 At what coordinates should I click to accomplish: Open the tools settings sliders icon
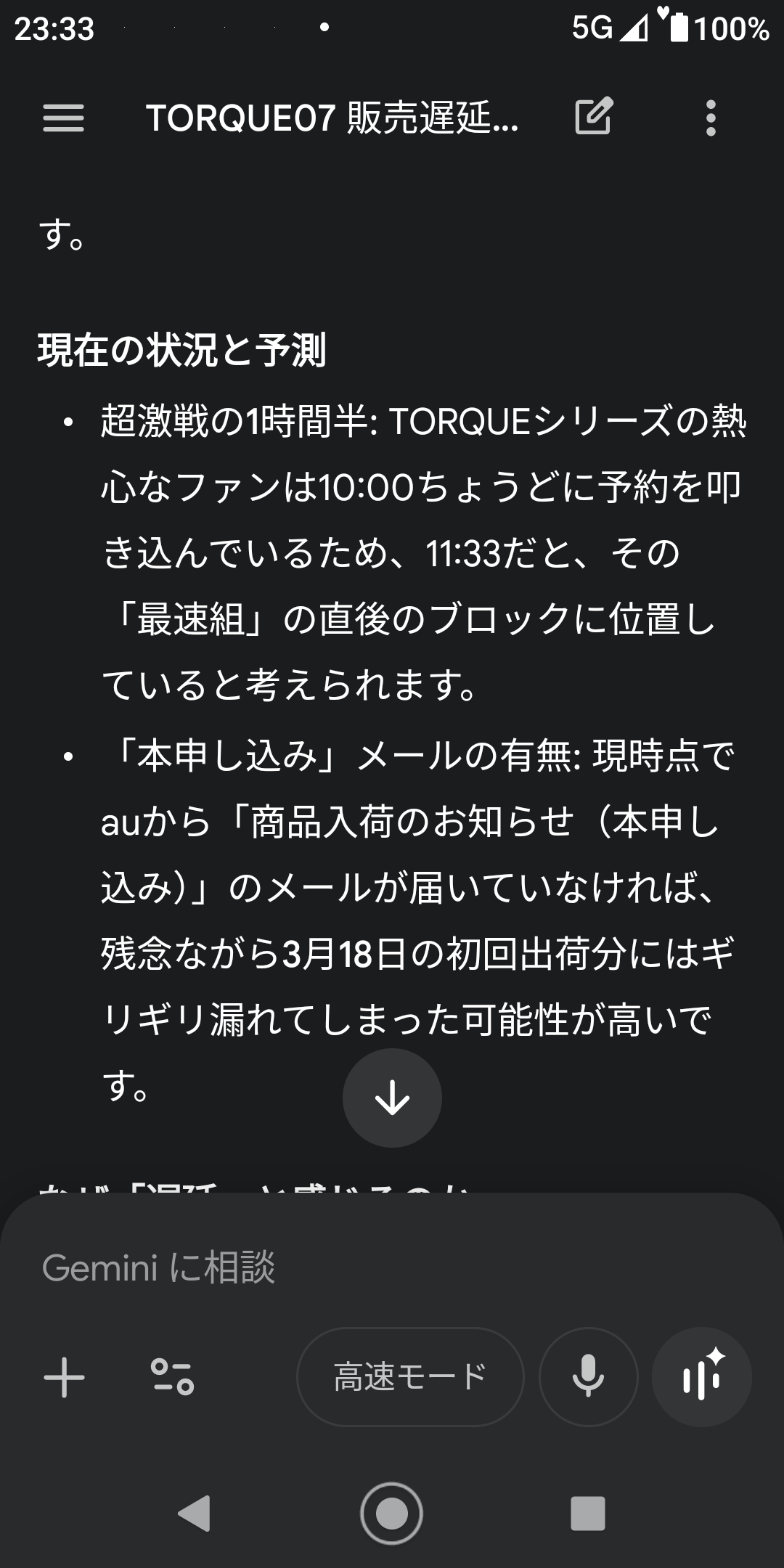coord(172,1377)
